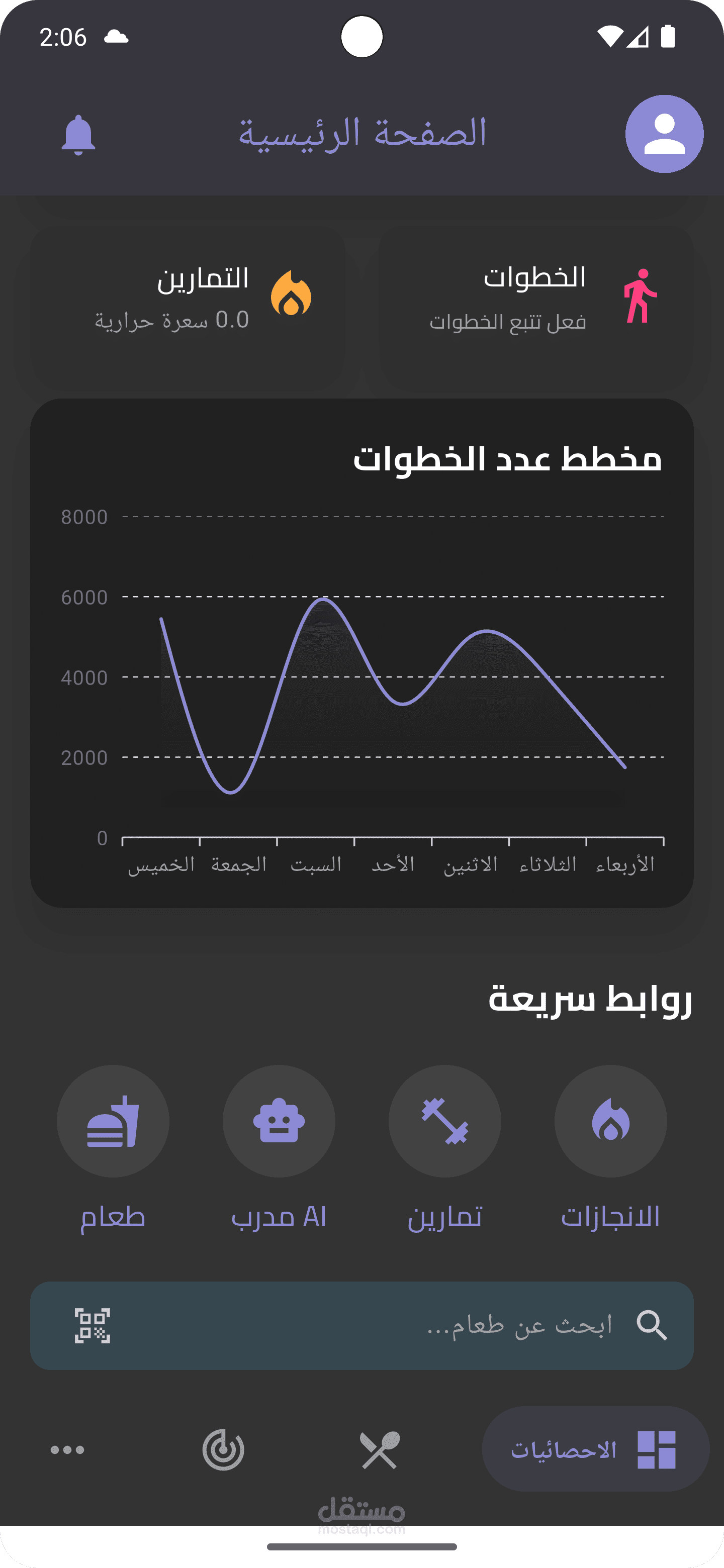Open the user profile avatar

(664, 134)
